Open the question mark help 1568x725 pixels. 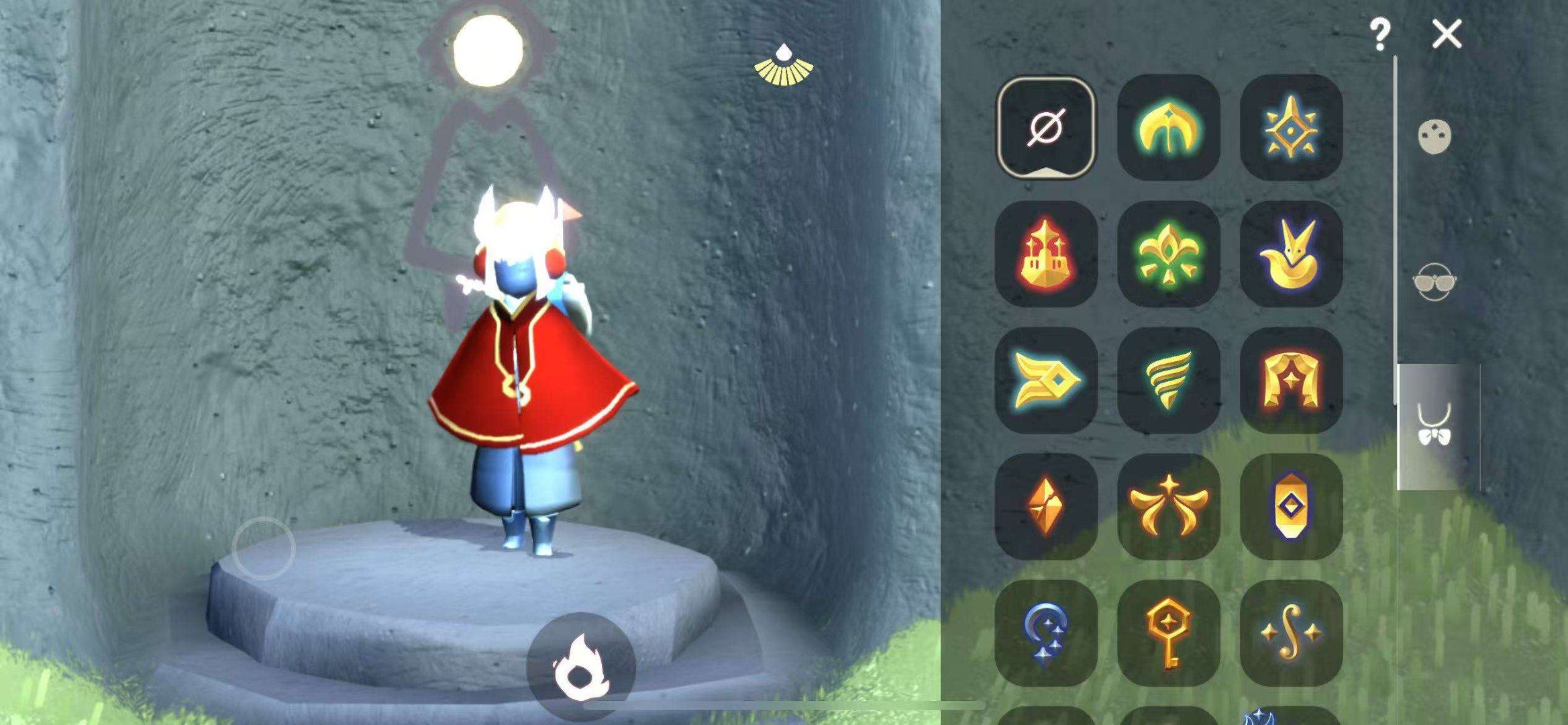pyautogui.click(x=1379, y=35)
